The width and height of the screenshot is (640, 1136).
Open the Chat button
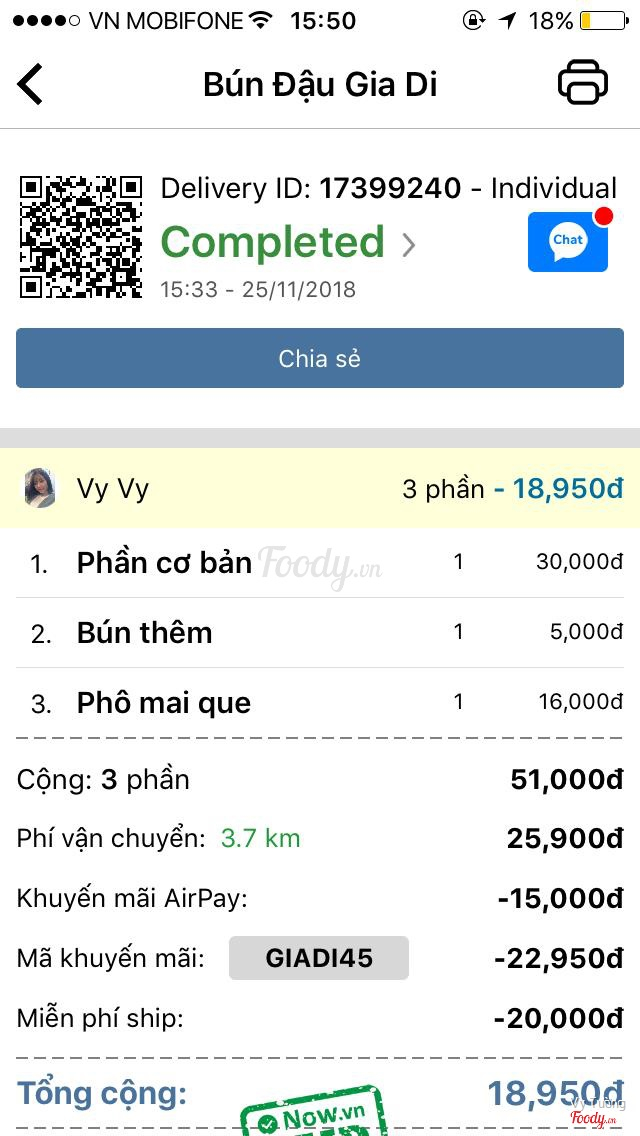568,241
